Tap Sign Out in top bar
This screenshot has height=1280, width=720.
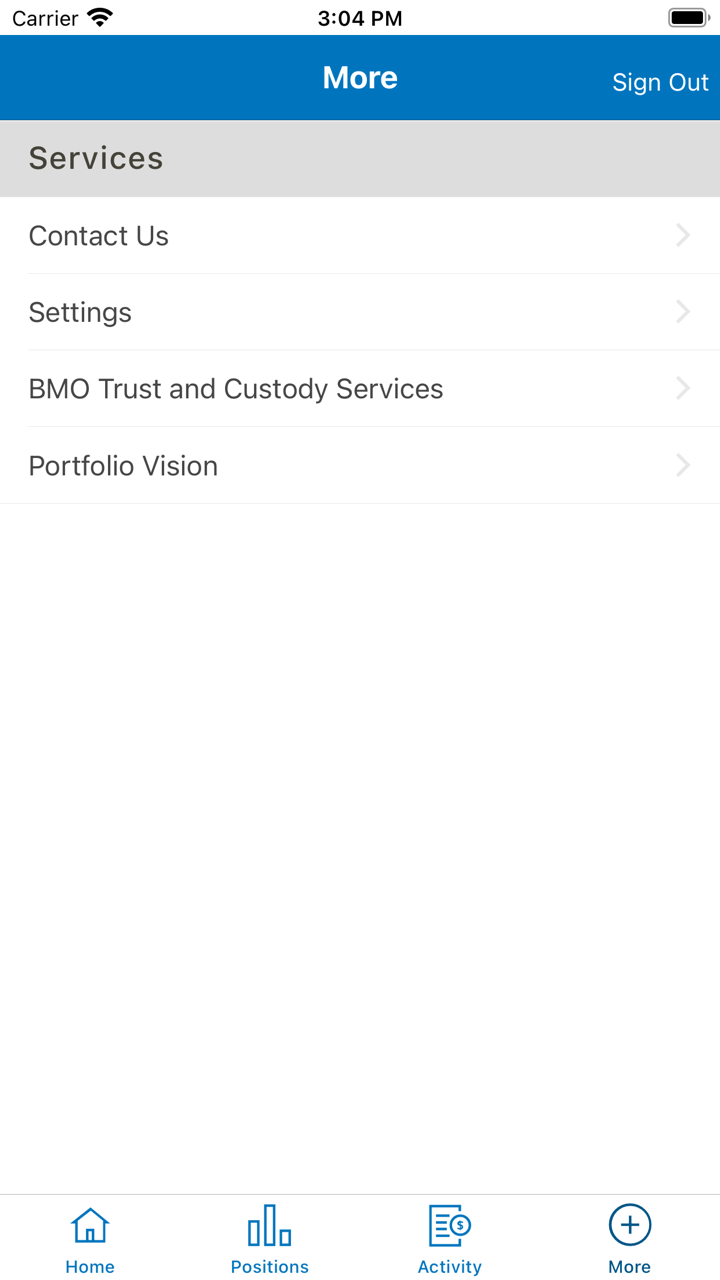point(660,82)
